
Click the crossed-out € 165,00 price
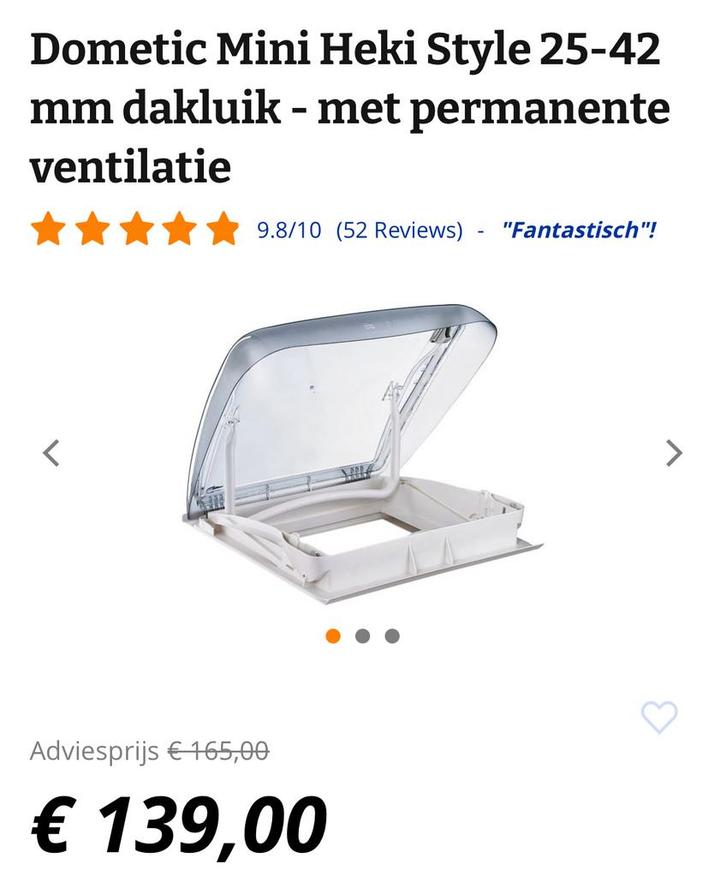[218, 749]
